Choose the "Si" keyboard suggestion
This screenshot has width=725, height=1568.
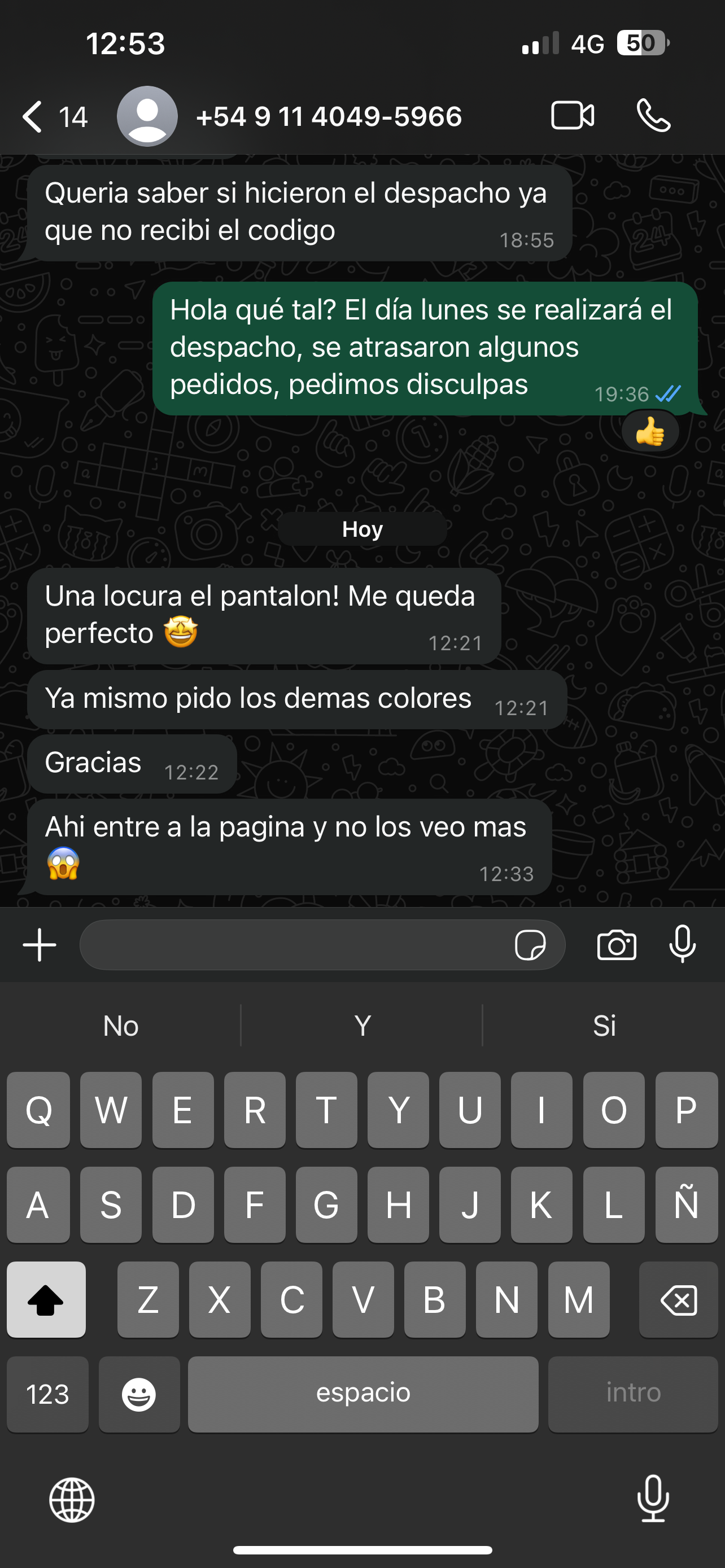click(x=604, y=1026)
